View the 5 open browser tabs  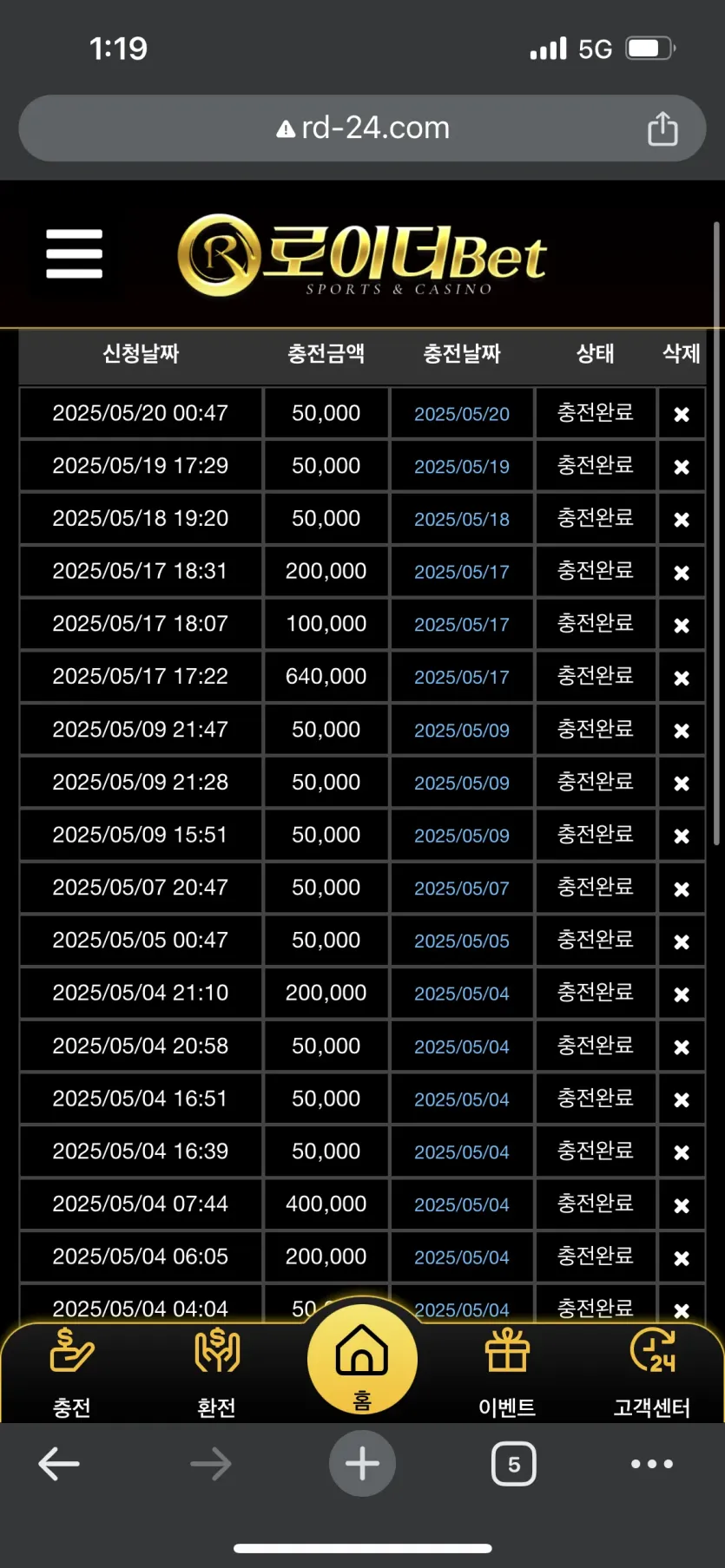(x=514, y=1464)
